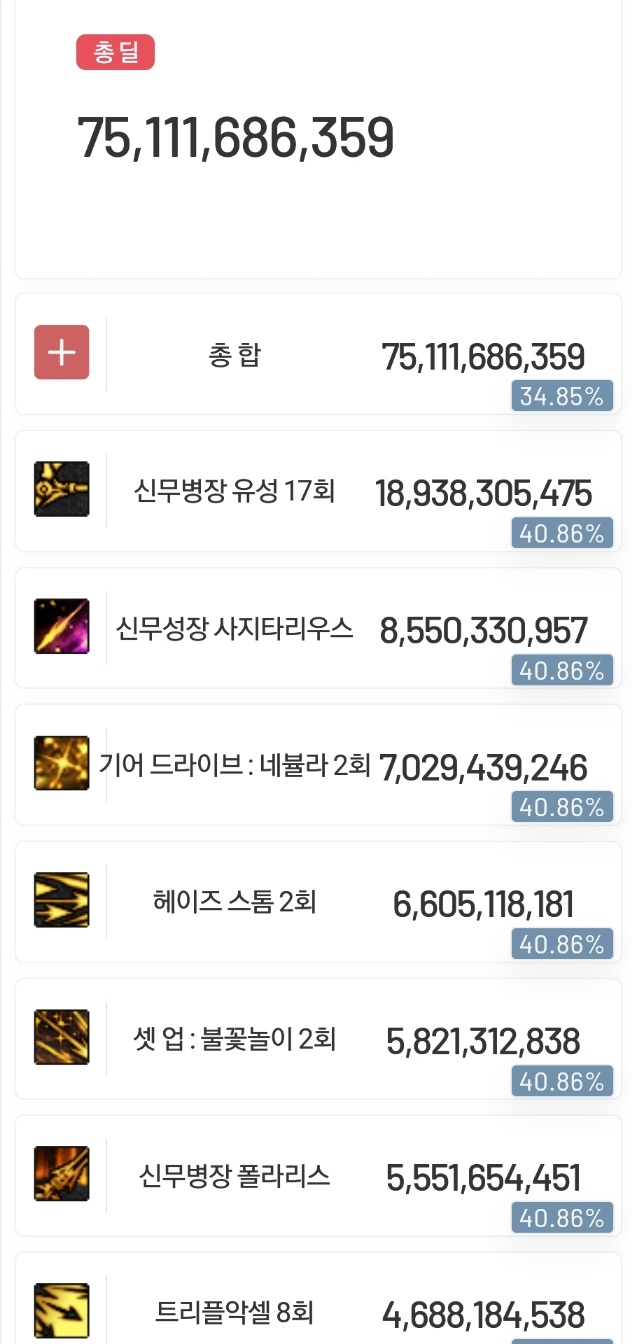Expand the 총합 row with the plus button
The width and height of the screenshot is (632, 1344).
tap(62, 352)
